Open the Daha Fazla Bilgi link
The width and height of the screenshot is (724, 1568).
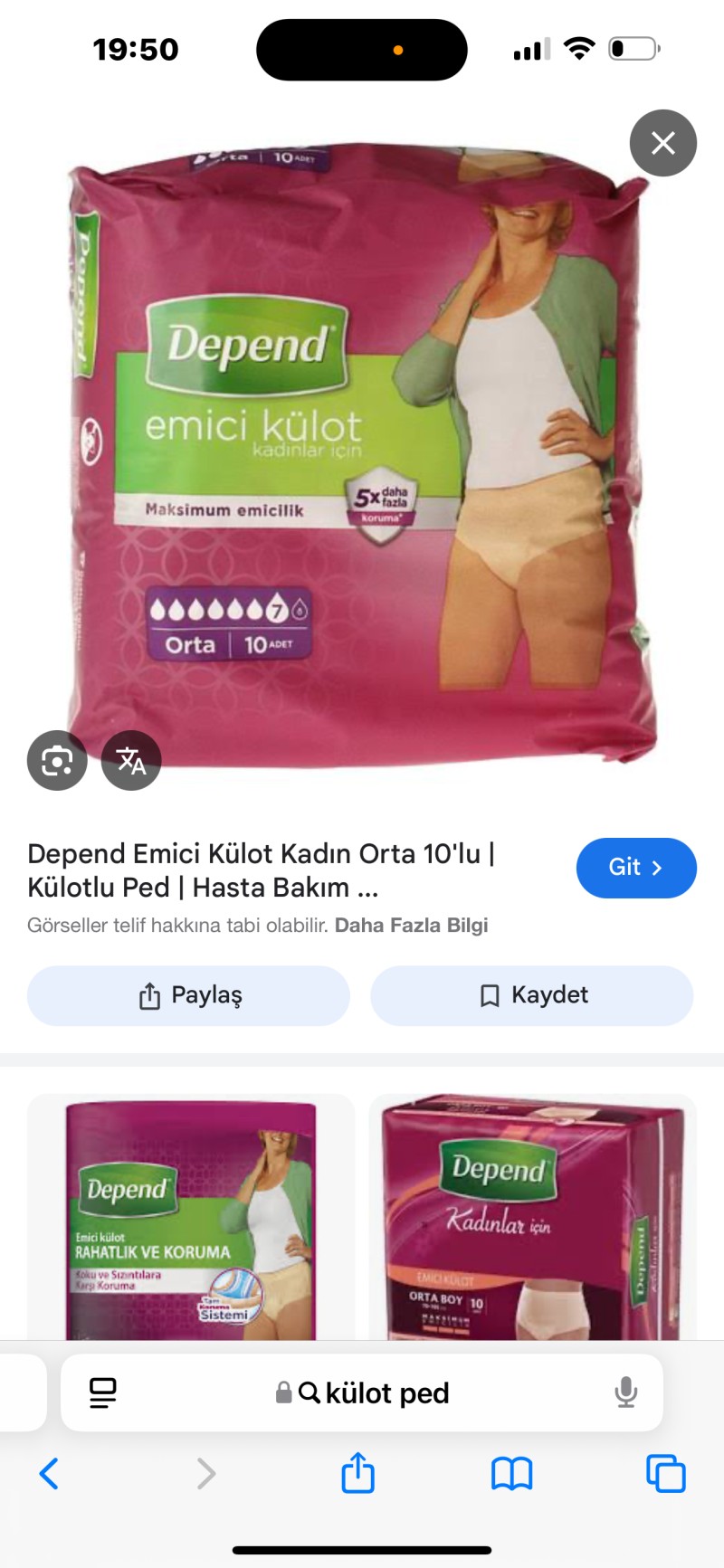[411, 925]
